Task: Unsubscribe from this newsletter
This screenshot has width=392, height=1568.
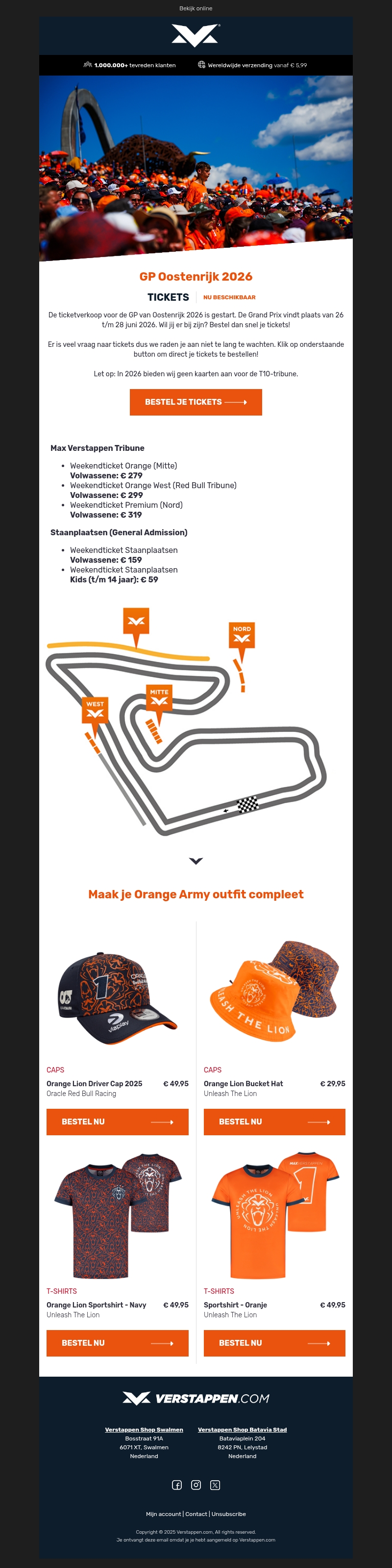Action: (228, 1514)
